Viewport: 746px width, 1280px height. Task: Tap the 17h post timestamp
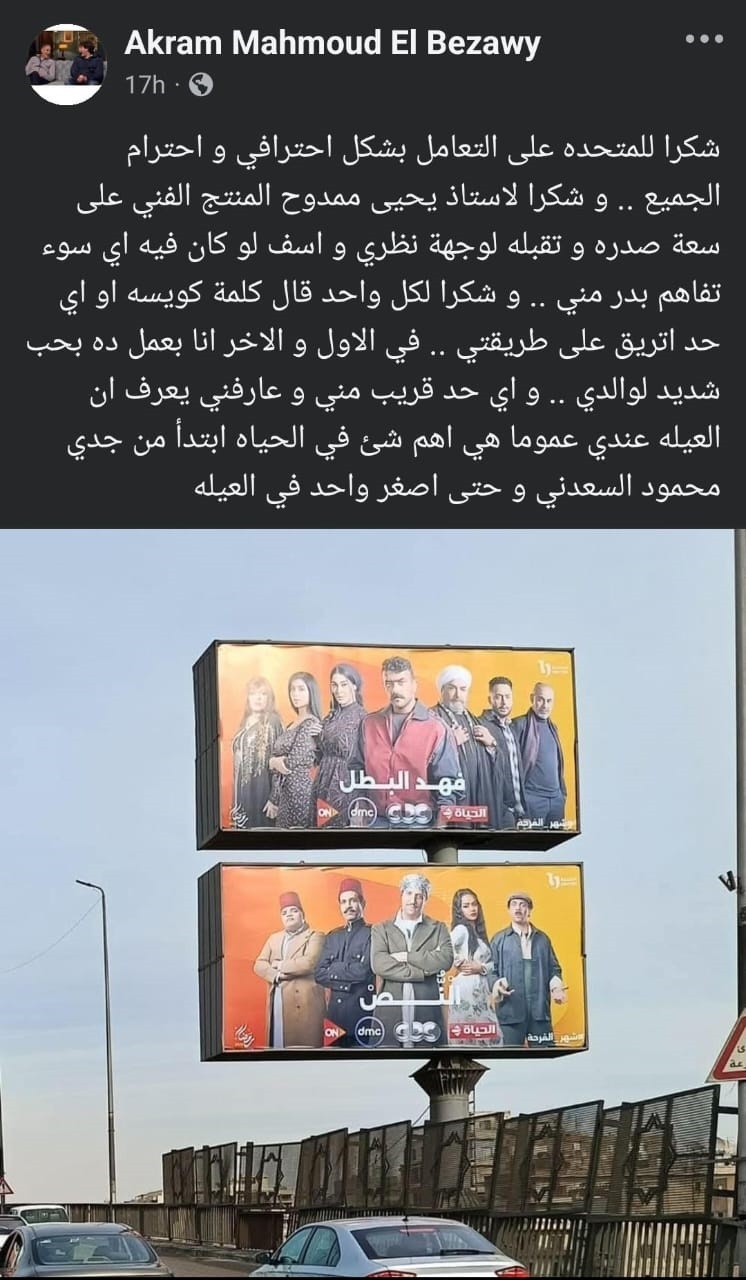tap(144, 86)
